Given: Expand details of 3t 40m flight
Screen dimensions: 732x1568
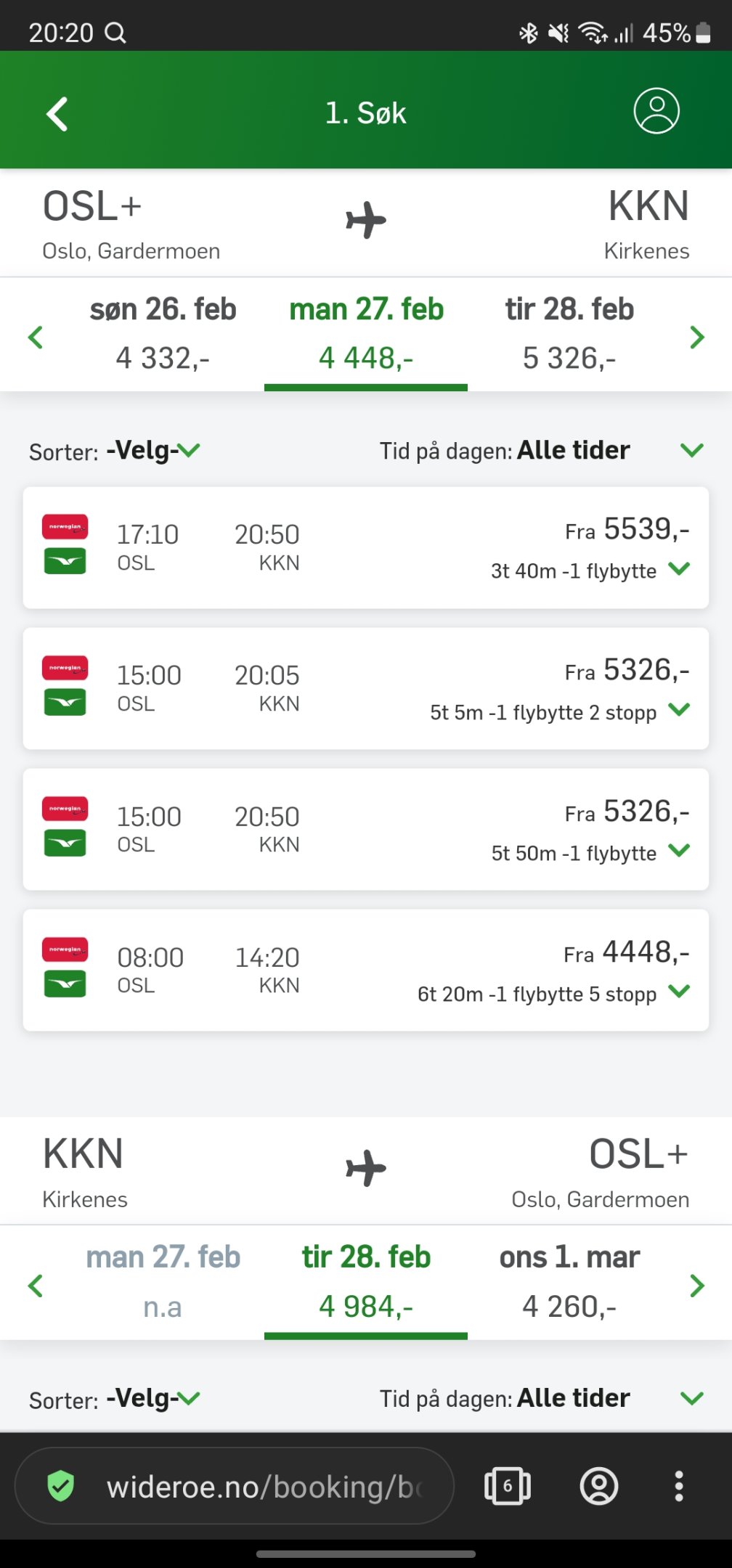Looking at the screenshot, I should (x=680, y=568).
